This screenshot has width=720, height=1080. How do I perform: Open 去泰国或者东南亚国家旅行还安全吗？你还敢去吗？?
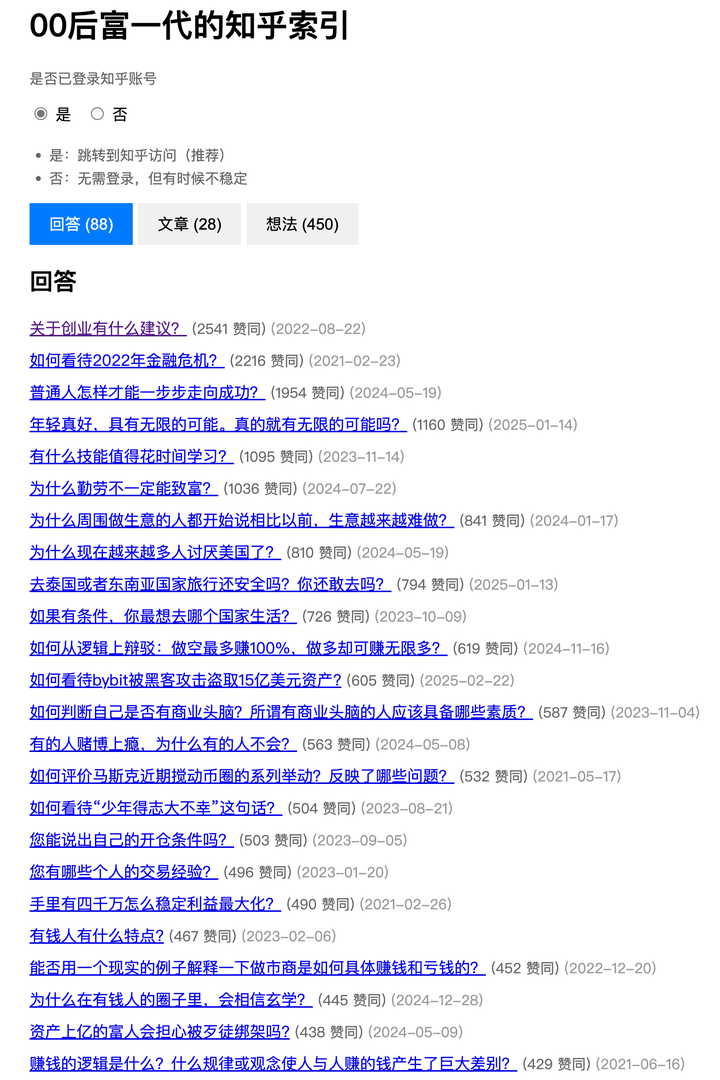pyautogui.click(x=210, y=584)
